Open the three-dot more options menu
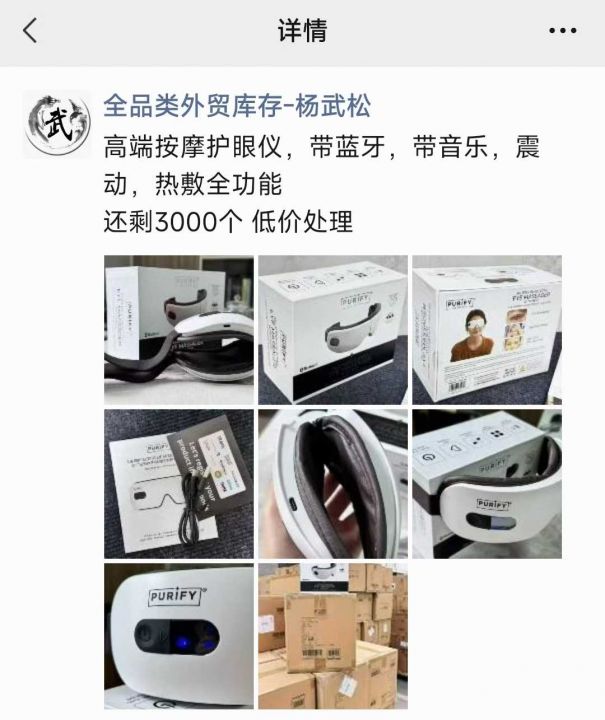Viewport: 605px width, 720px height. click(x=563, y=31)
